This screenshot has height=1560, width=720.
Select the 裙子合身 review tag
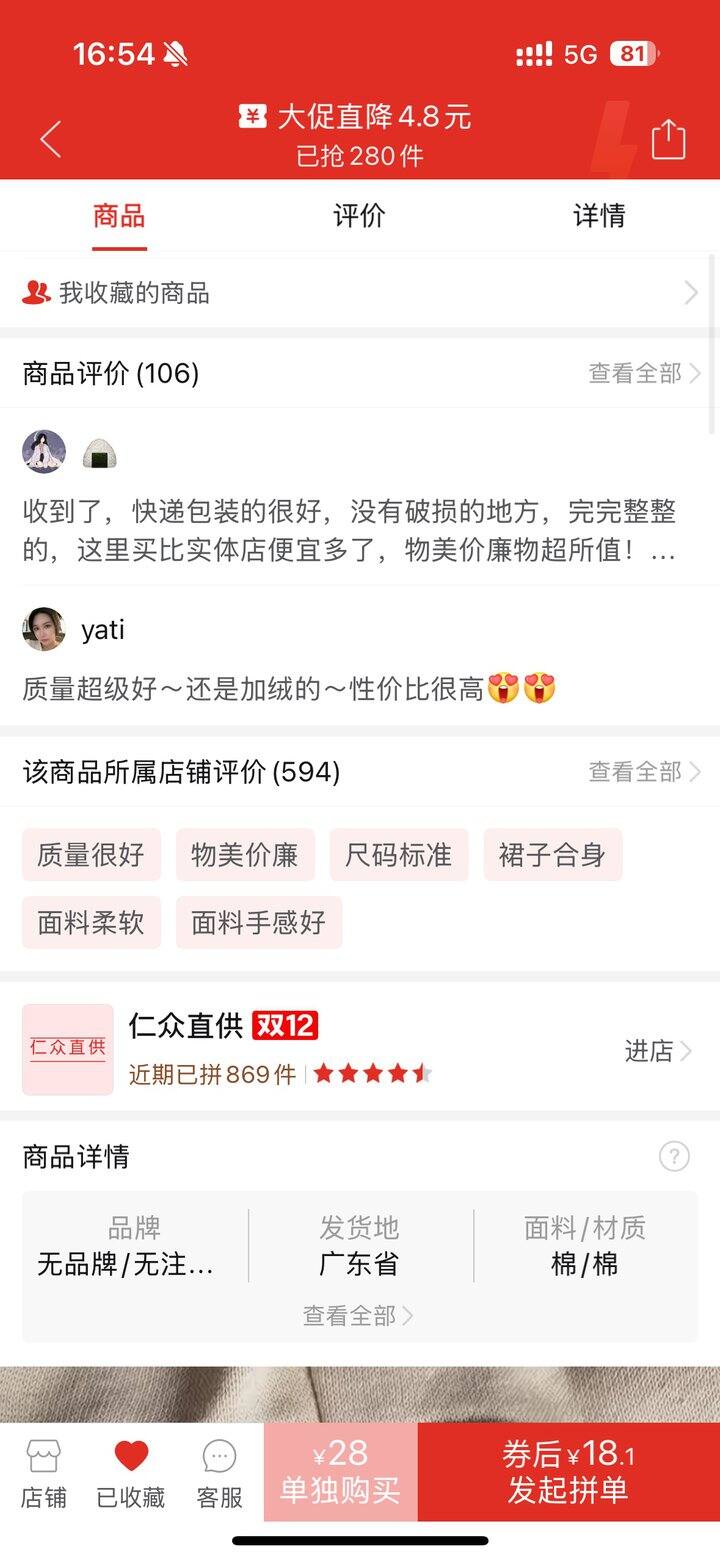[553, 855]
